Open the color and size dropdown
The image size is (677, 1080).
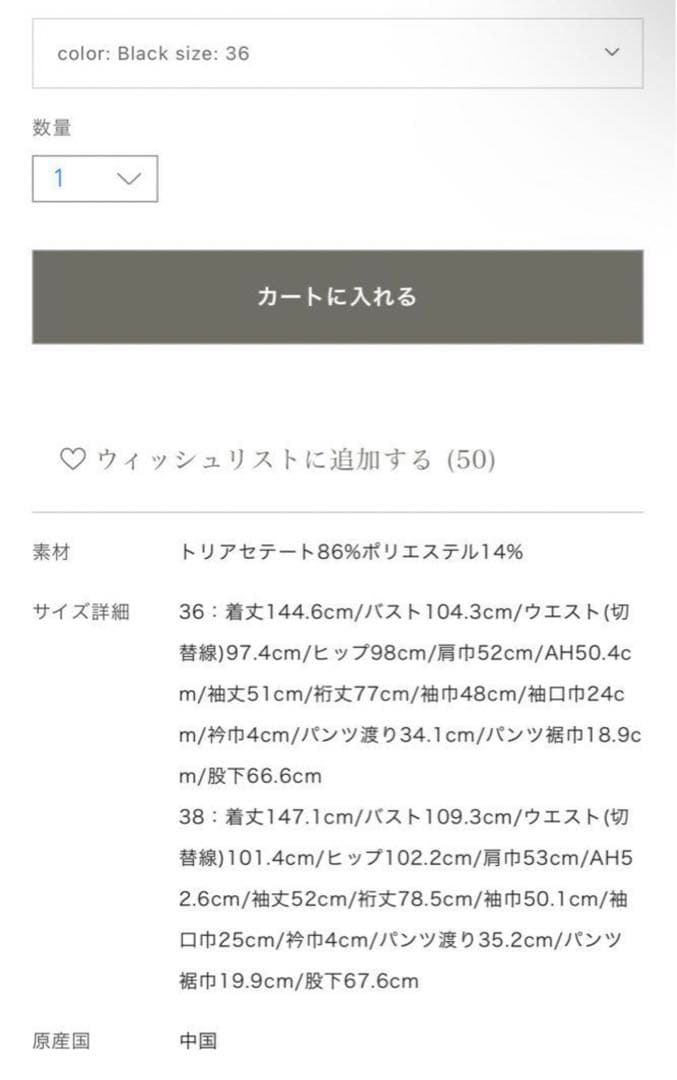pos(337,53)
